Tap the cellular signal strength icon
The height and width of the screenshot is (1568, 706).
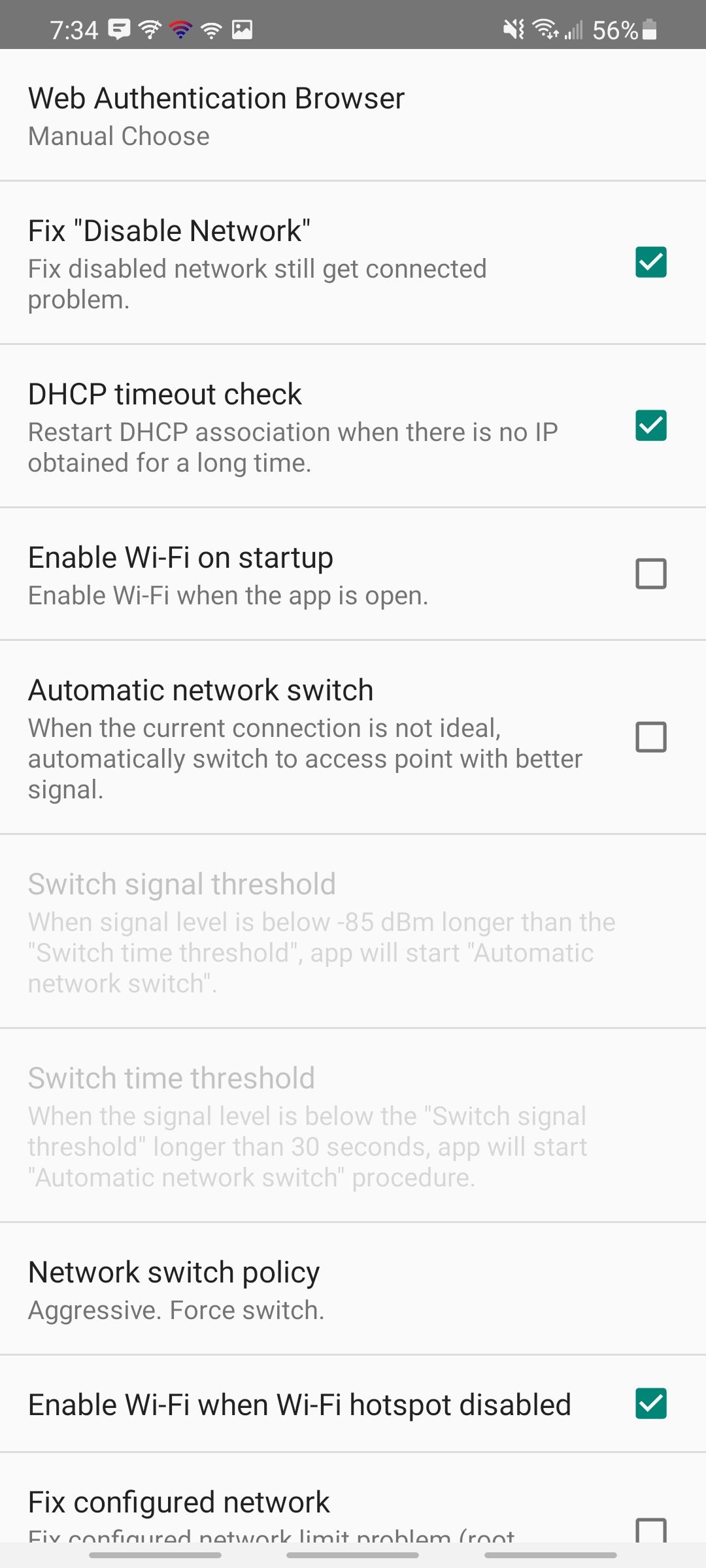(573, 29)
